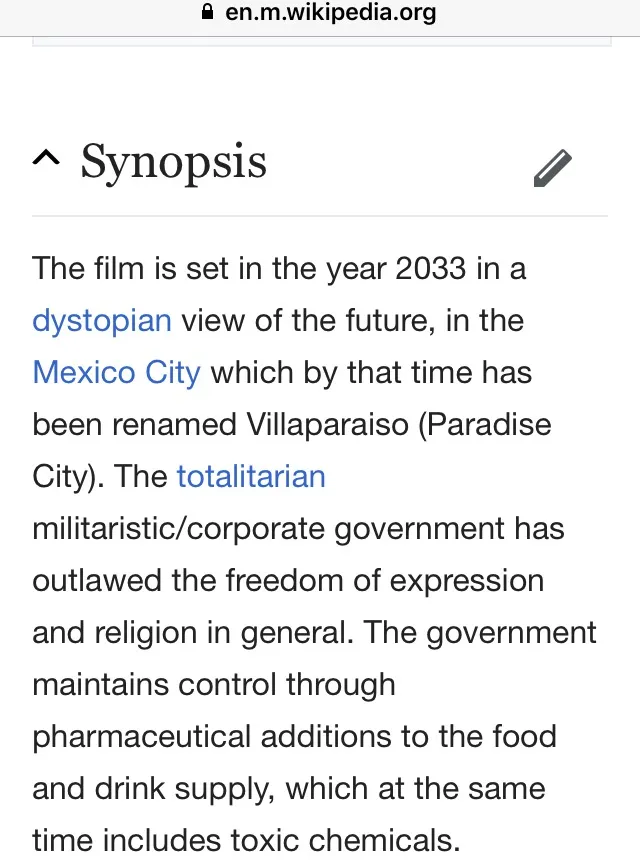This screenshot has height=862, width=640.
Task: Tap the en.m.wikipedia.org address bar
Action: tap(320, 13)
